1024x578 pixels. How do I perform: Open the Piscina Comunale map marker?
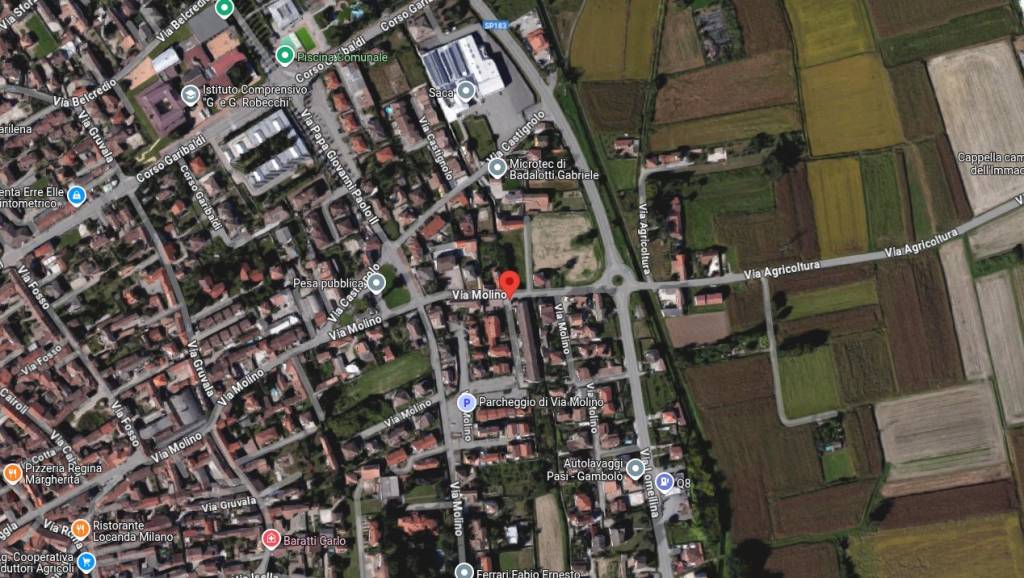click(x=286, y=57)
